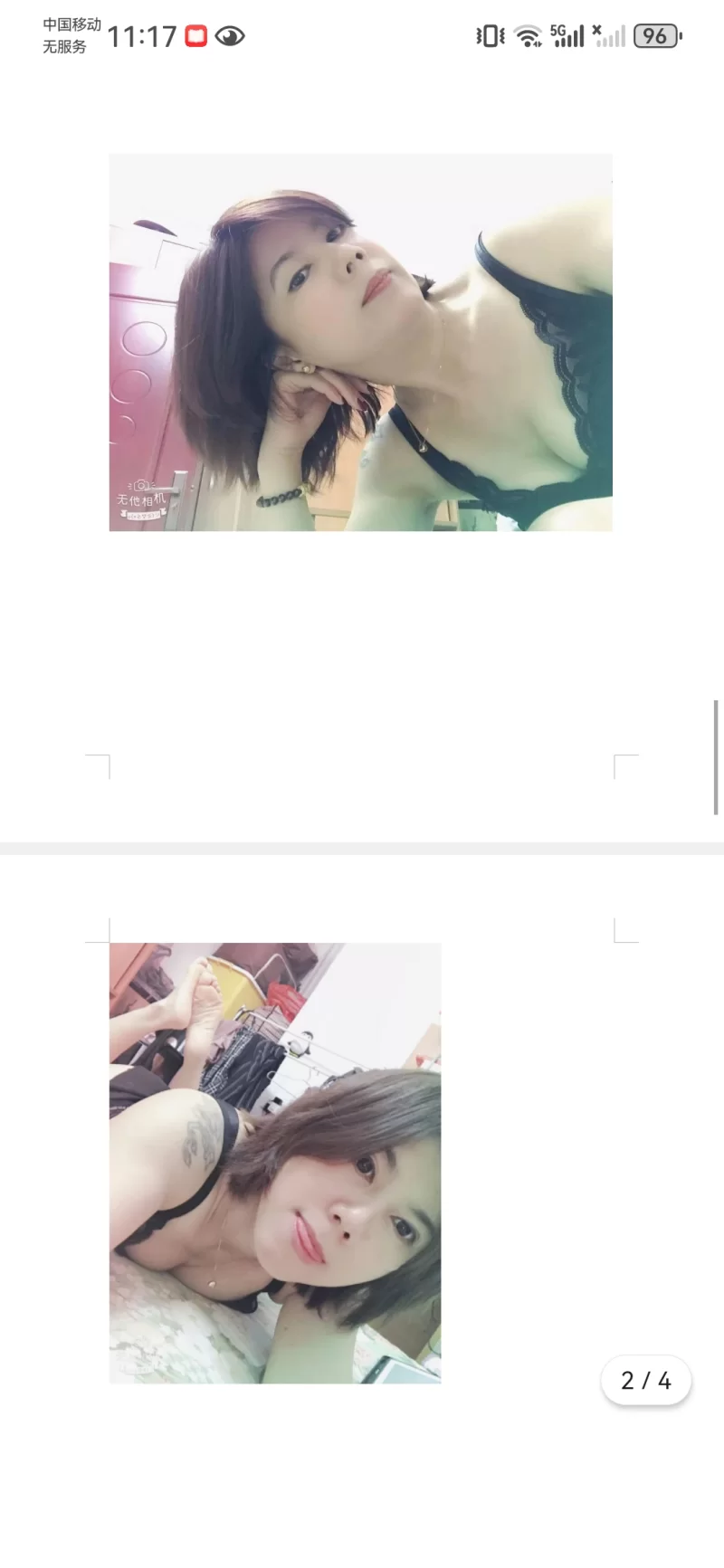Select the portrait photo on the lower page

pos(275,1163)
